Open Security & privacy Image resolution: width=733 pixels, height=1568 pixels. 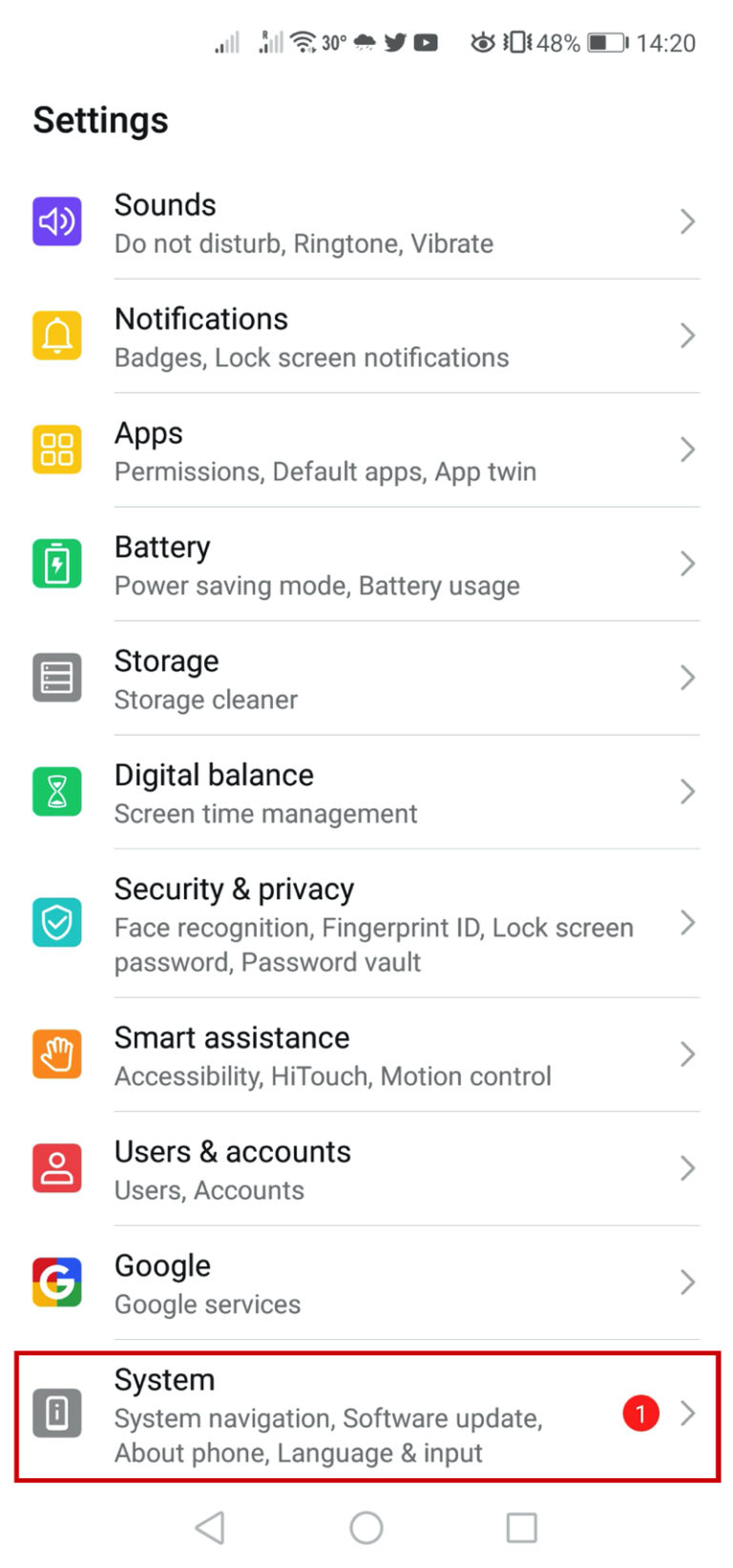click(x=363, y=924)
